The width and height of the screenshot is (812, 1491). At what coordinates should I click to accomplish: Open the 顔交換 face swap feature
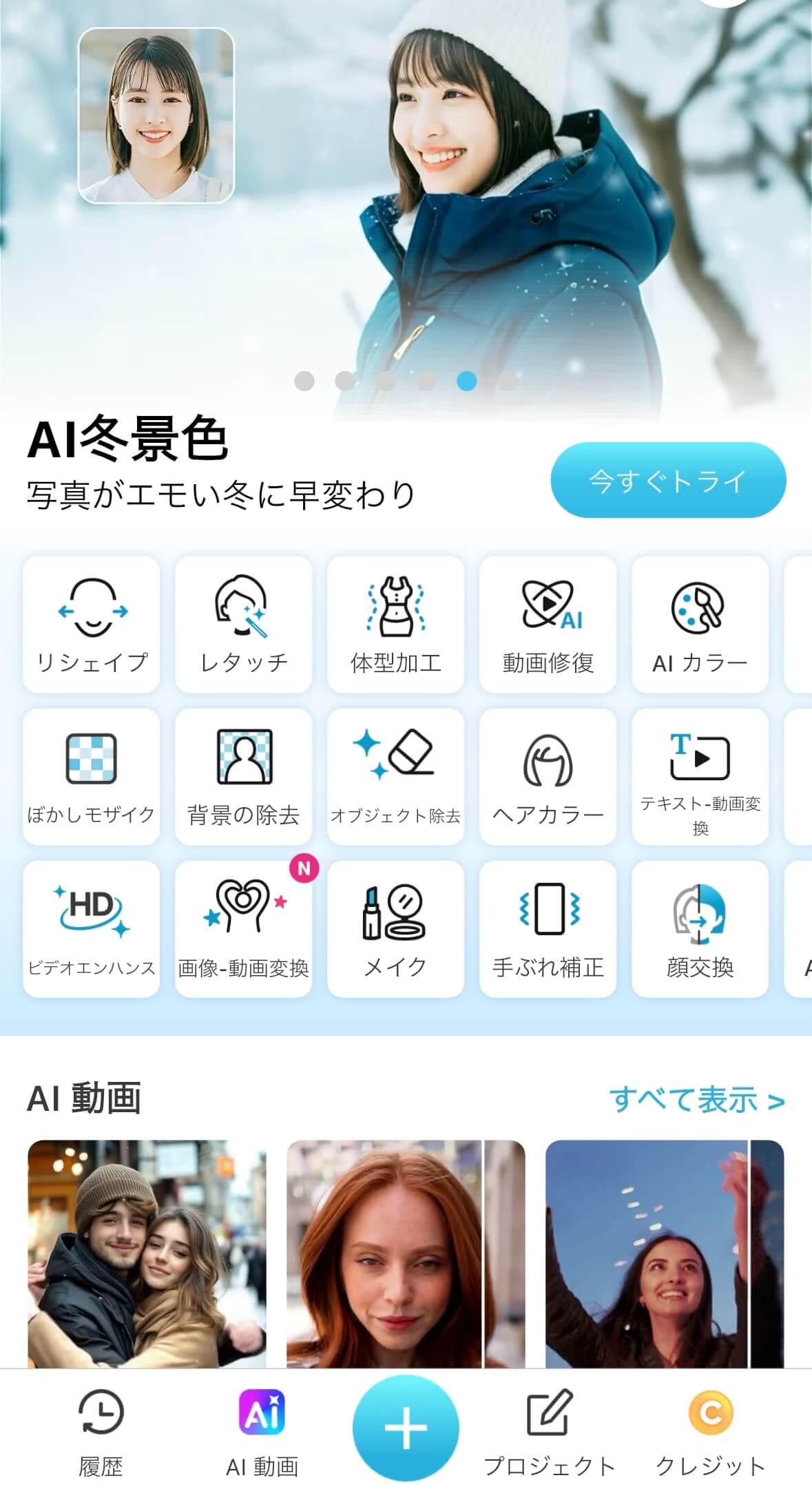click(700, 926)
